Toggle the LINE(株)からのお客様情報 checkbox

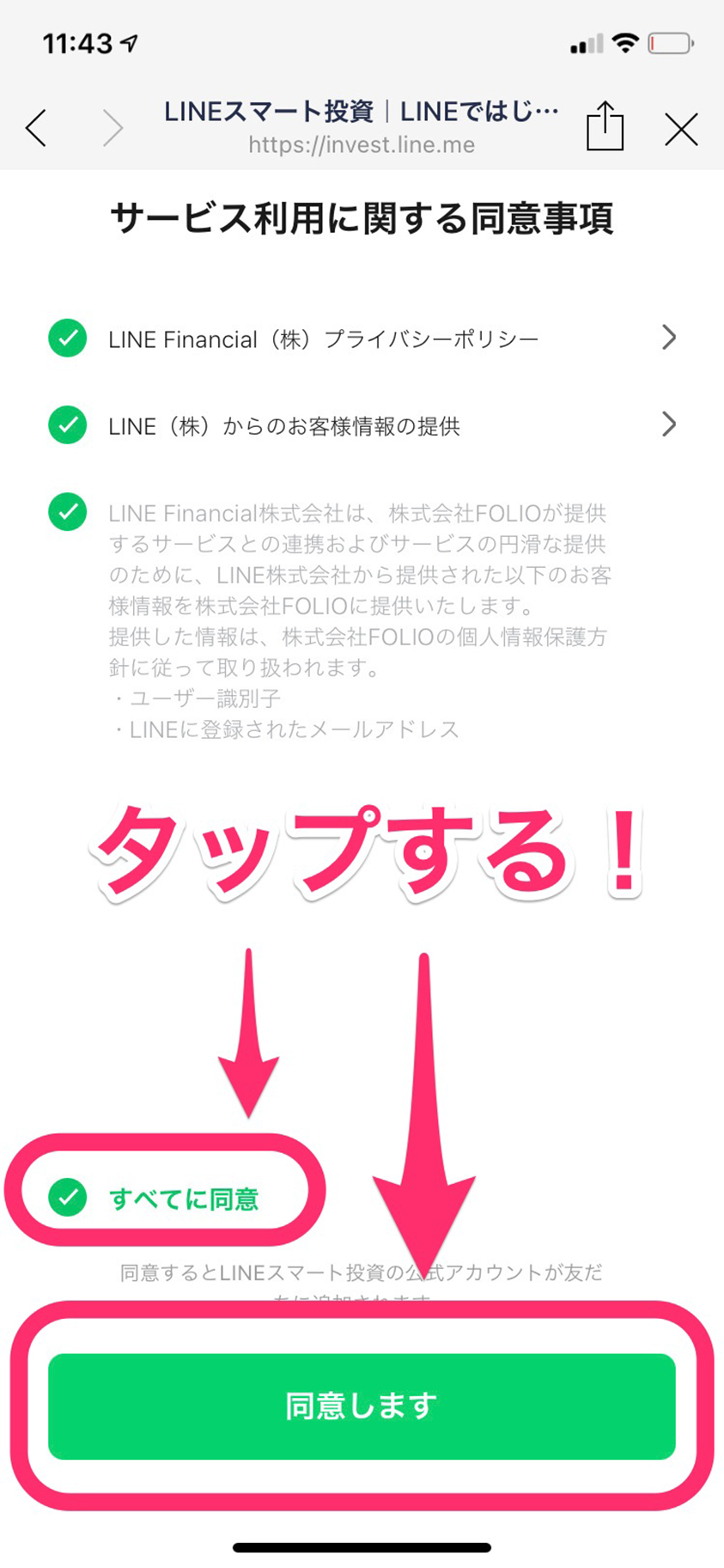point(68,425)
